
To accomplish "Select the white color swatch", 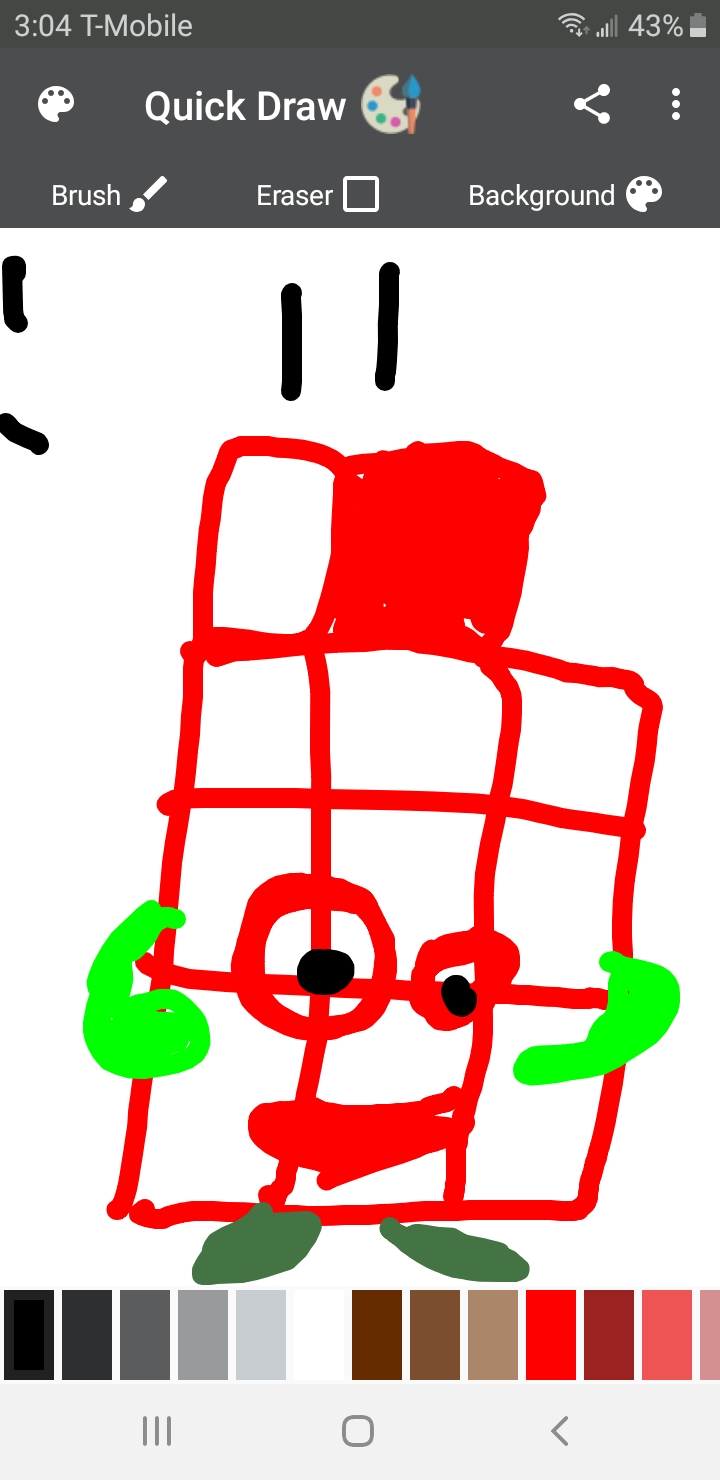I will (319, 1335).
